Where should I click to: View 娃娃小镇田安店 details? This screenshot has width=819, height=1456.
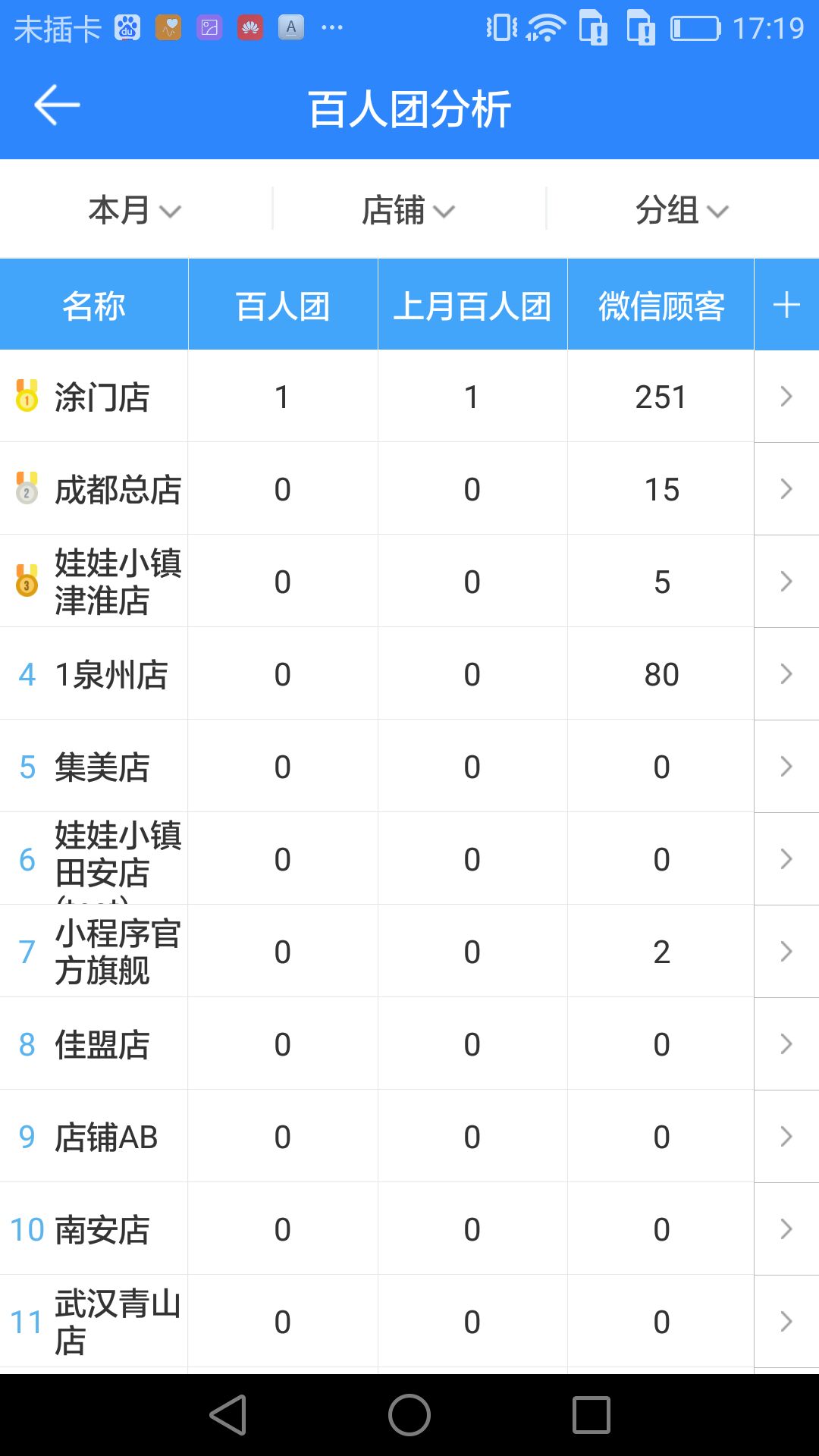786,859
